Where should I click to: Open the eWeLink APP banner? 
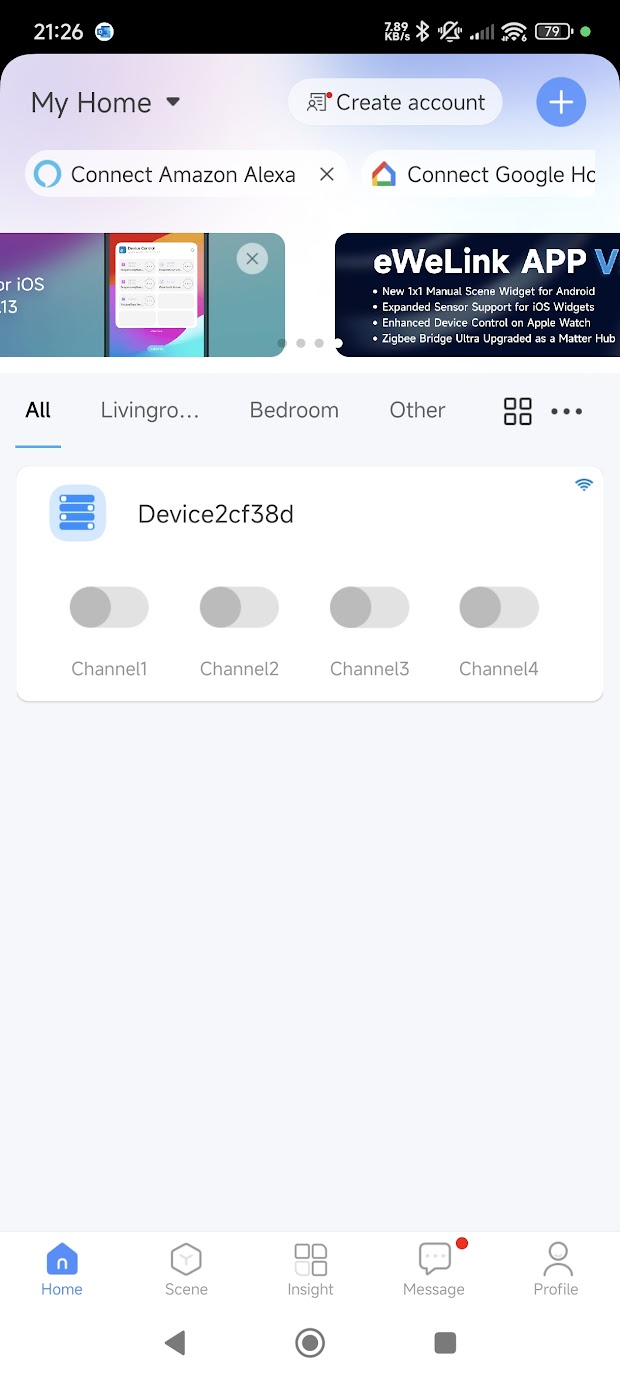[x=477, y=295]
